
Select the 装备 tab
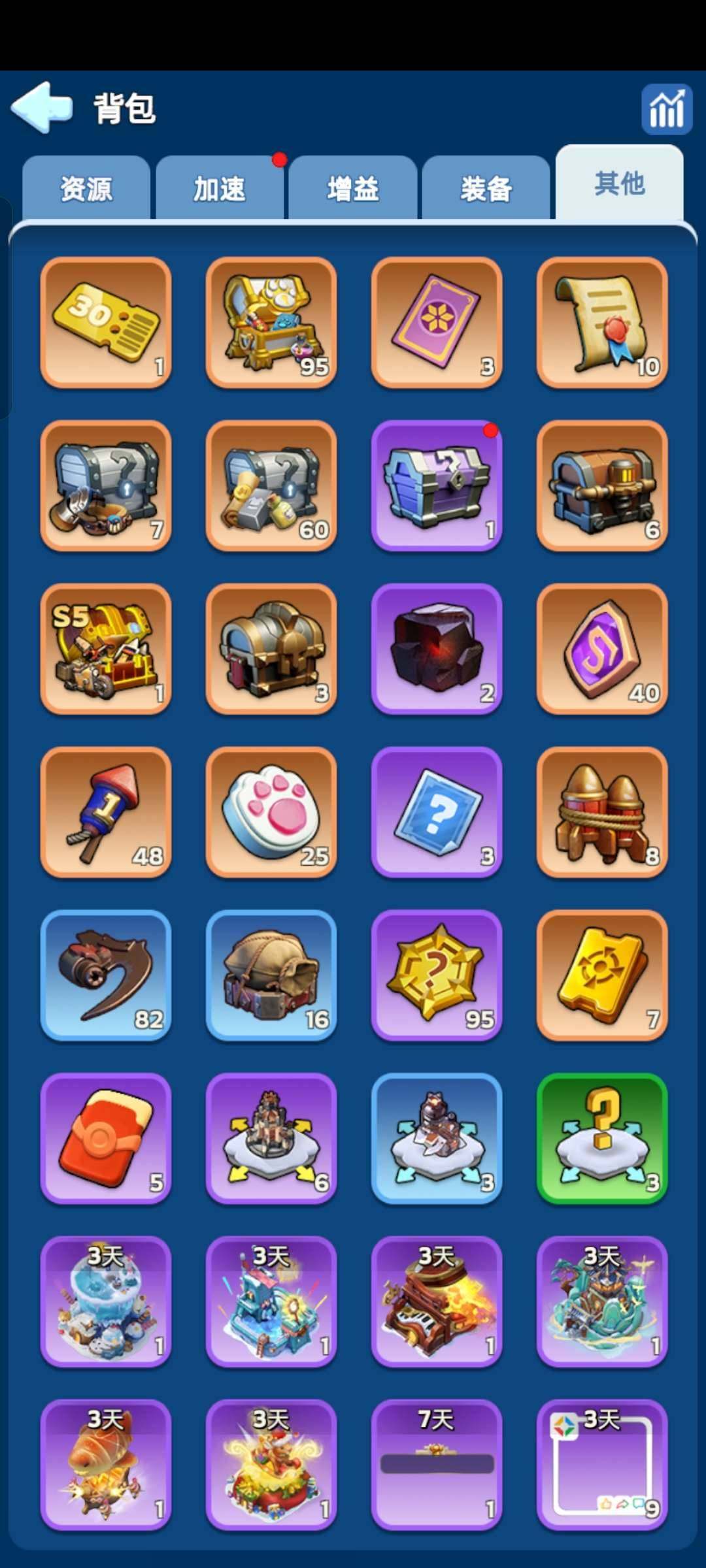click(486, 189)
